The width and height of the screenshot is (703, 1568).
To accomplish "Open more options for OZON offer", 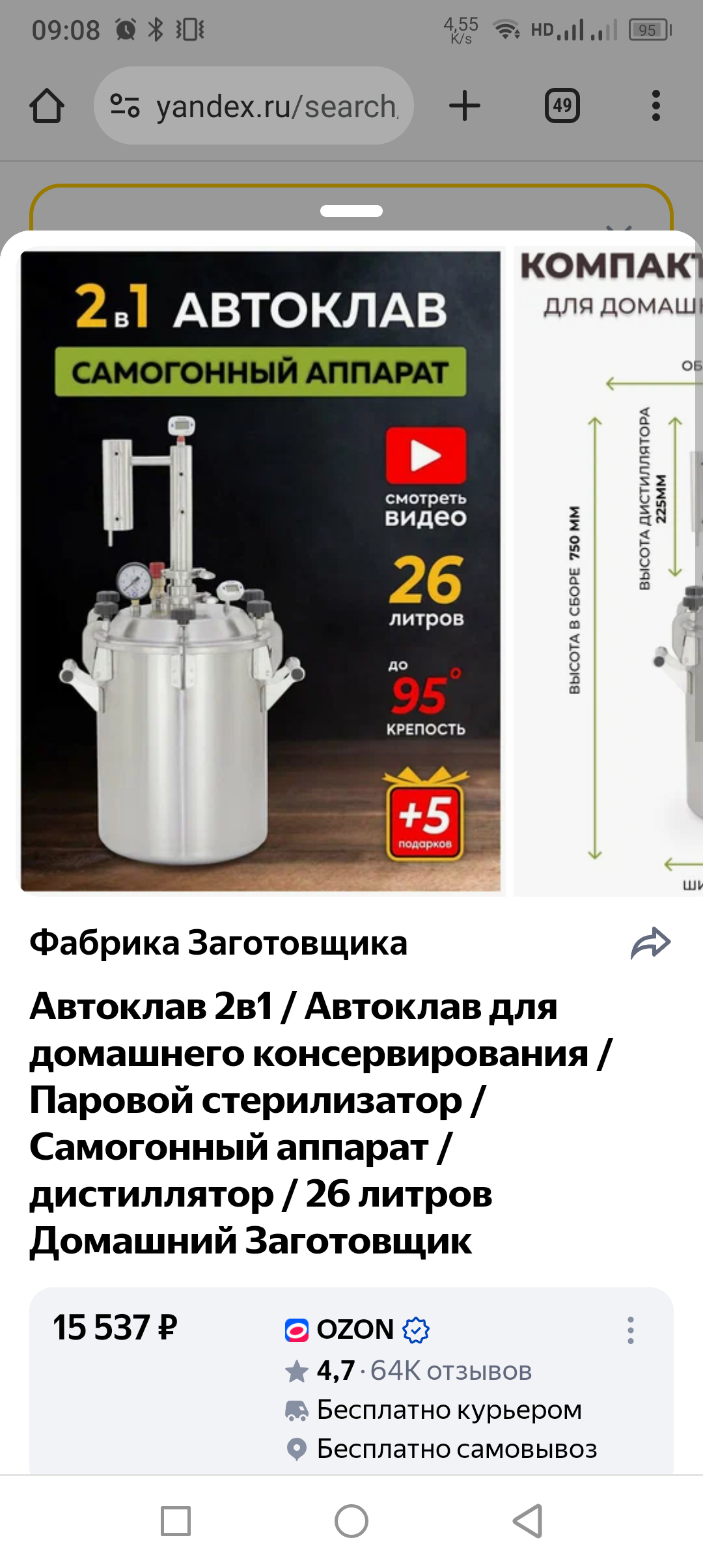I will pos(630,1330).
